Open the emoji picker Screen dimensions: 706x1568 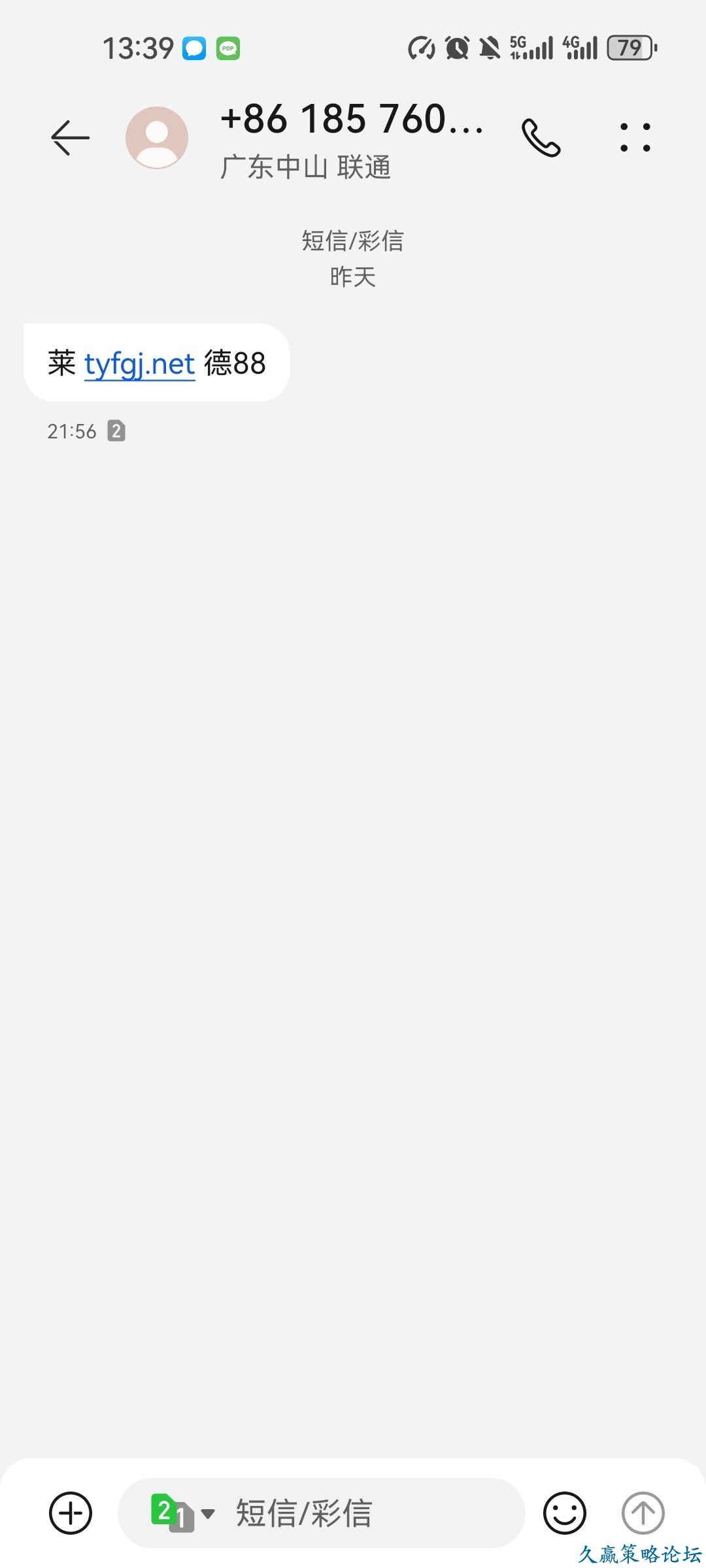pos(565,1513)
